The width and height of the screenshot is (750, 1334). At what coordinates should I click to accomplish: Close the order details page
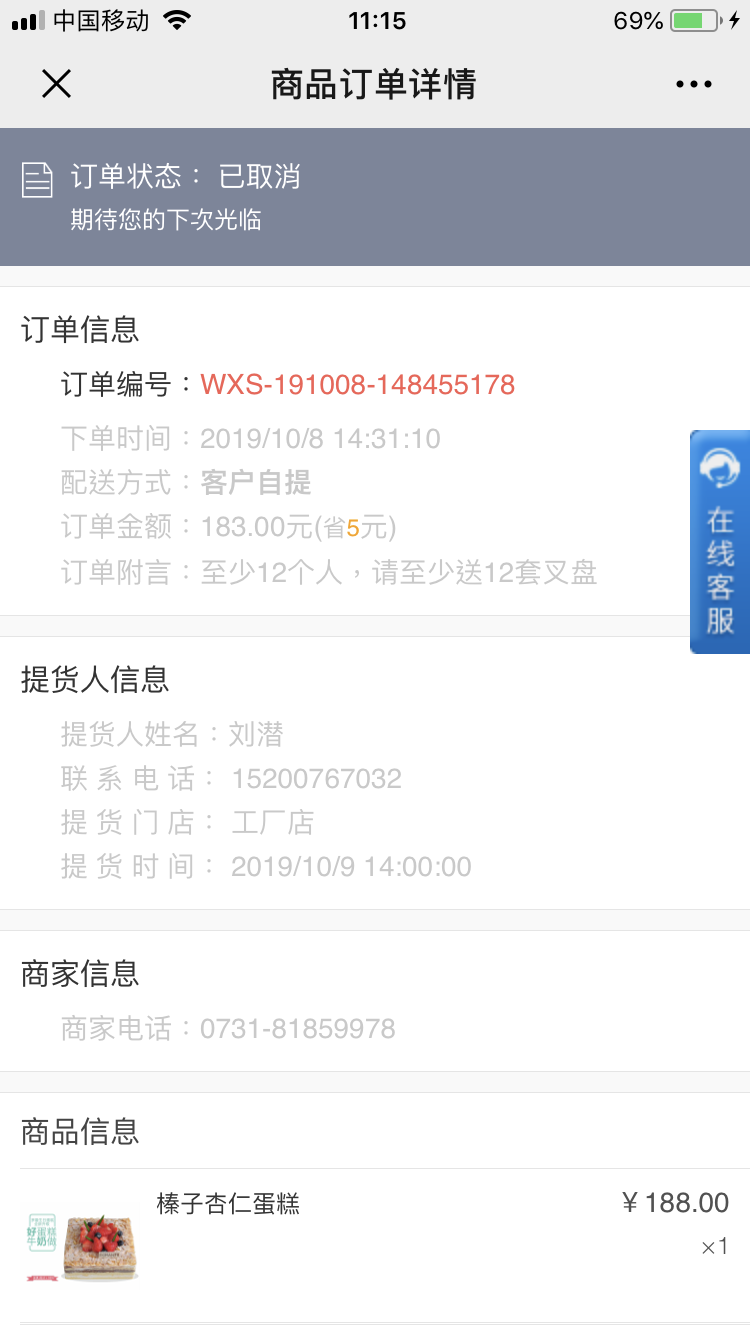(x=57, y=84)
